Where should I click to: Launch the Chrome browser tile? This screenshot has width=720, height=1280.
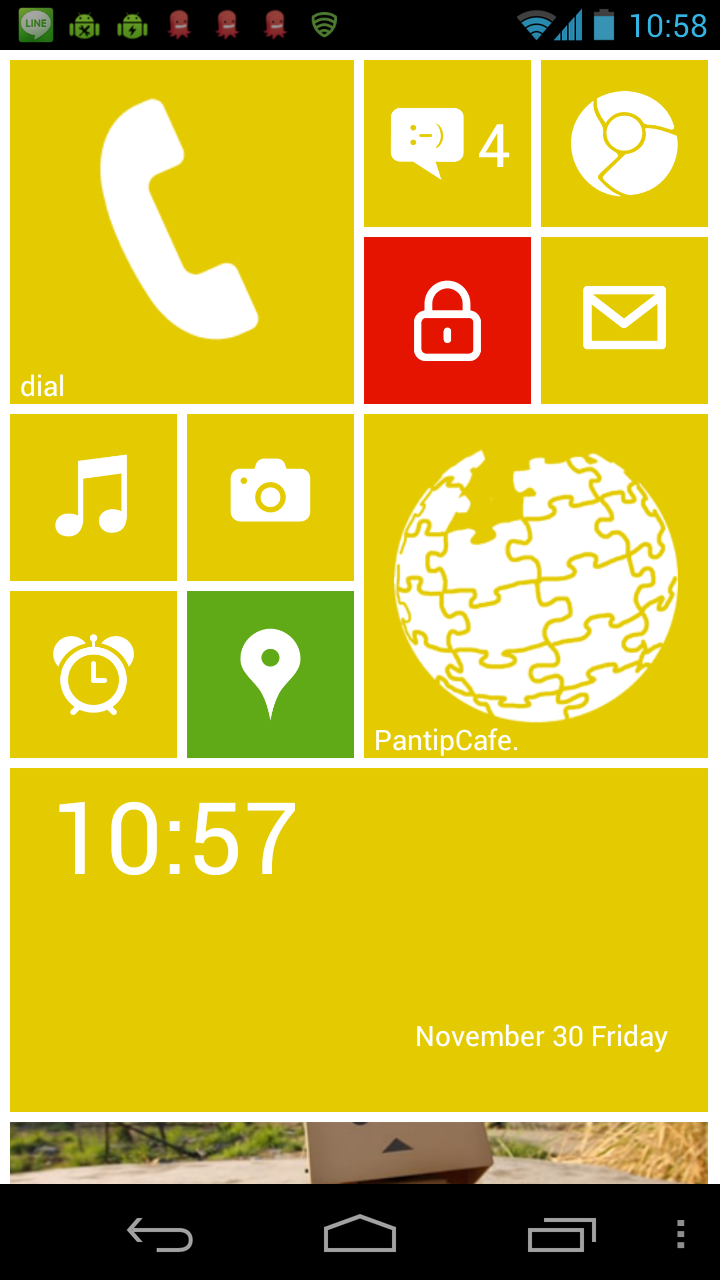pos(624,143)
